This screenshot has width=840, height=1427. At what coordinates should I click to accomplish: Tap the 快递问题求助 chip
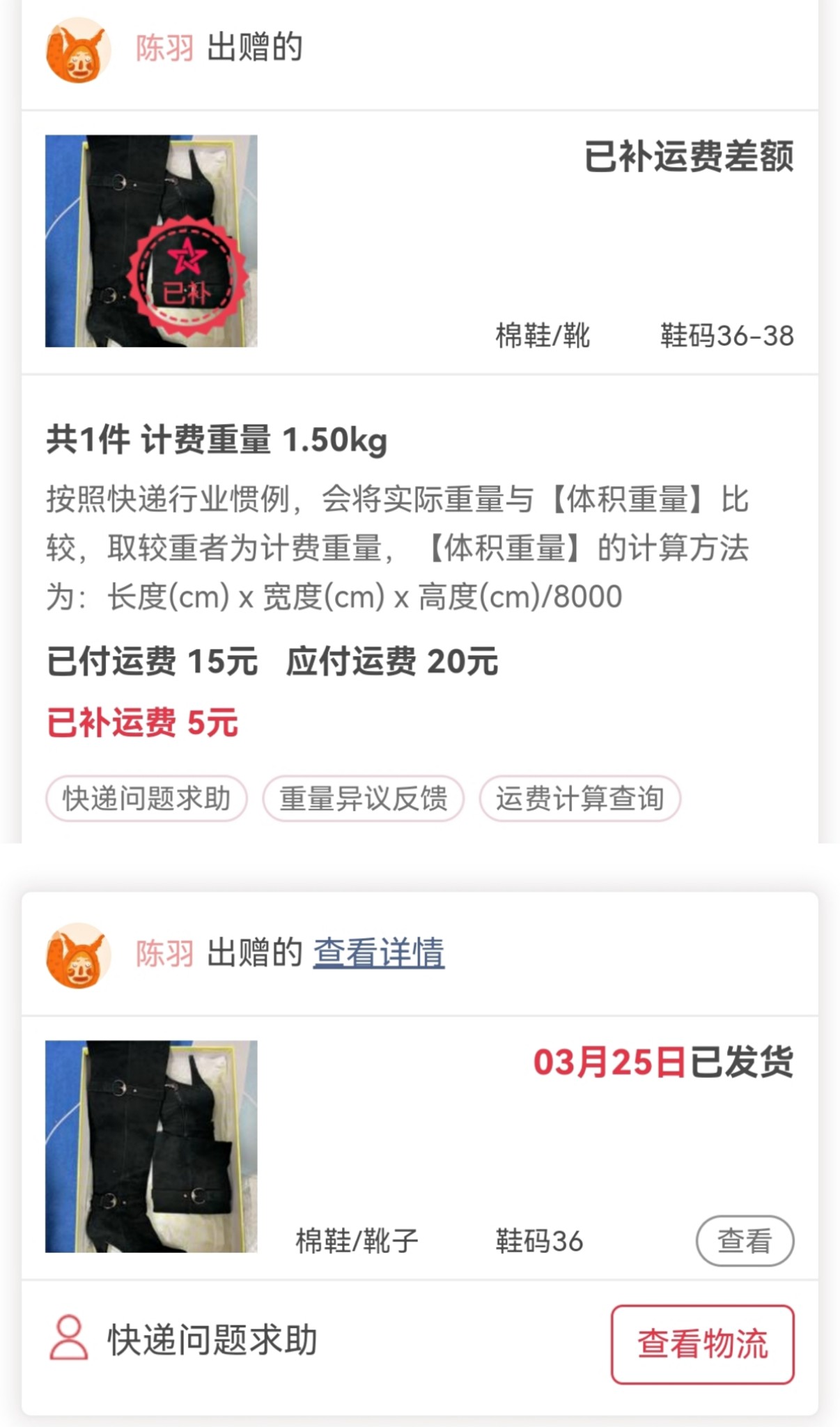point(146,799)
